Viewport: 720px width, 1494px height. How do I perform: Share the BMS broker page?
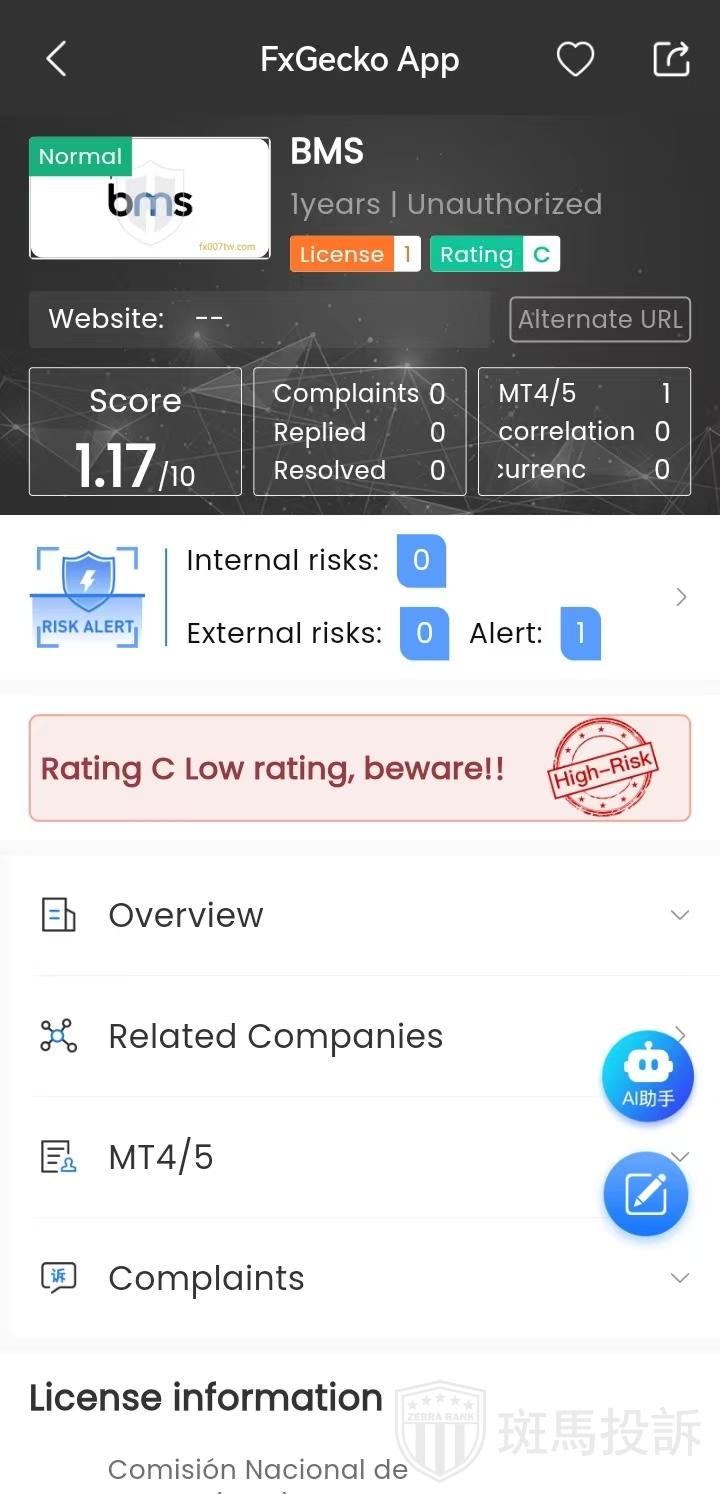[x=671, y=59]
